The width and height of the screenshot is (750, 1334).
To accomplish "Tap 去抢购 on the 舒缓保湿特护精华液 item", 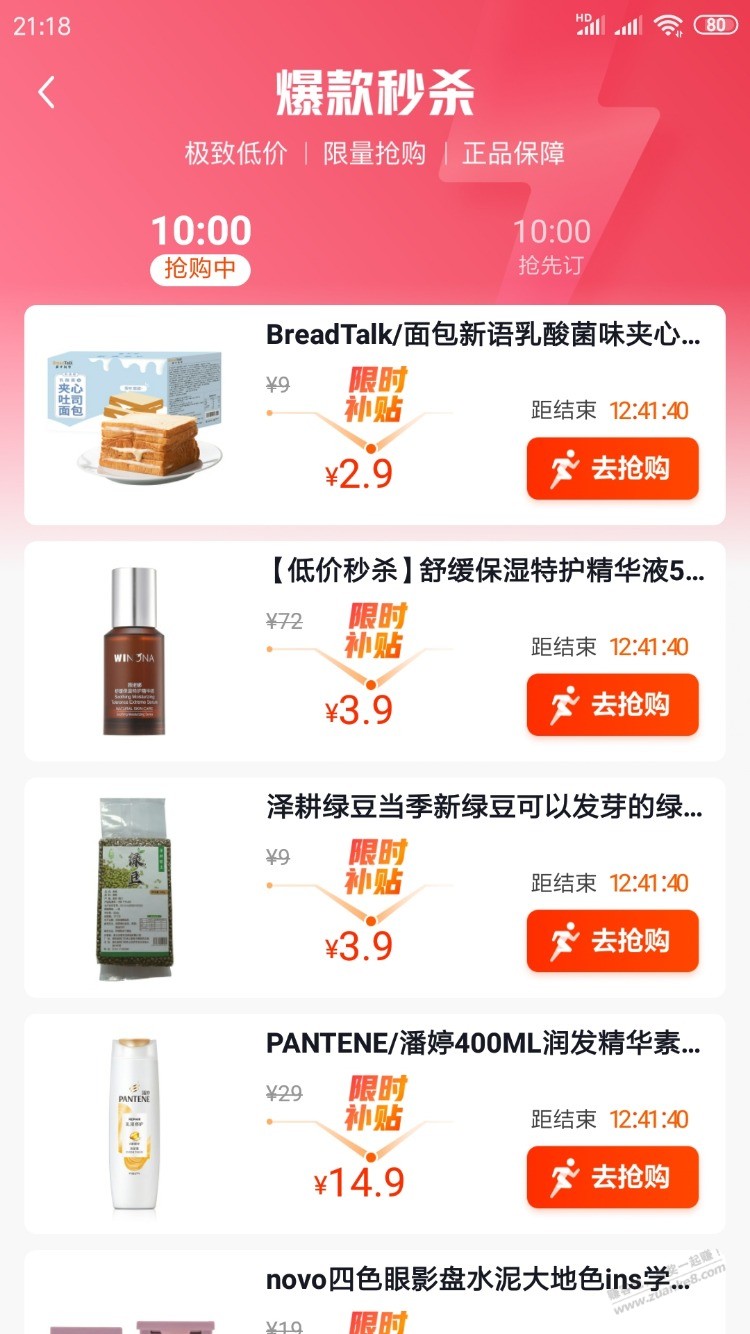I will 612,704.
